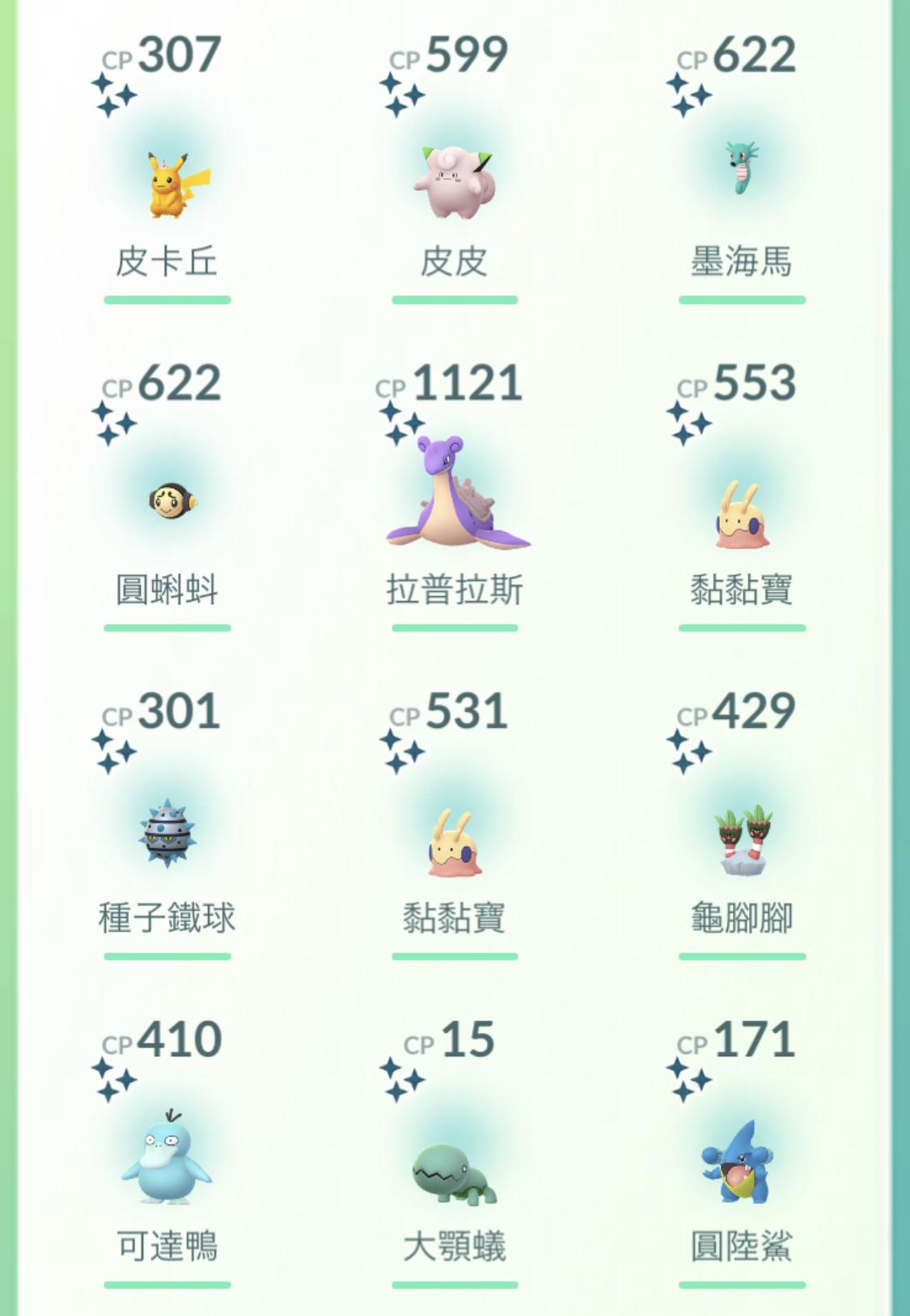
Task: Open the CP553 黏黏寶 entry
Action: pyautogui.click(x=741, y=518)
